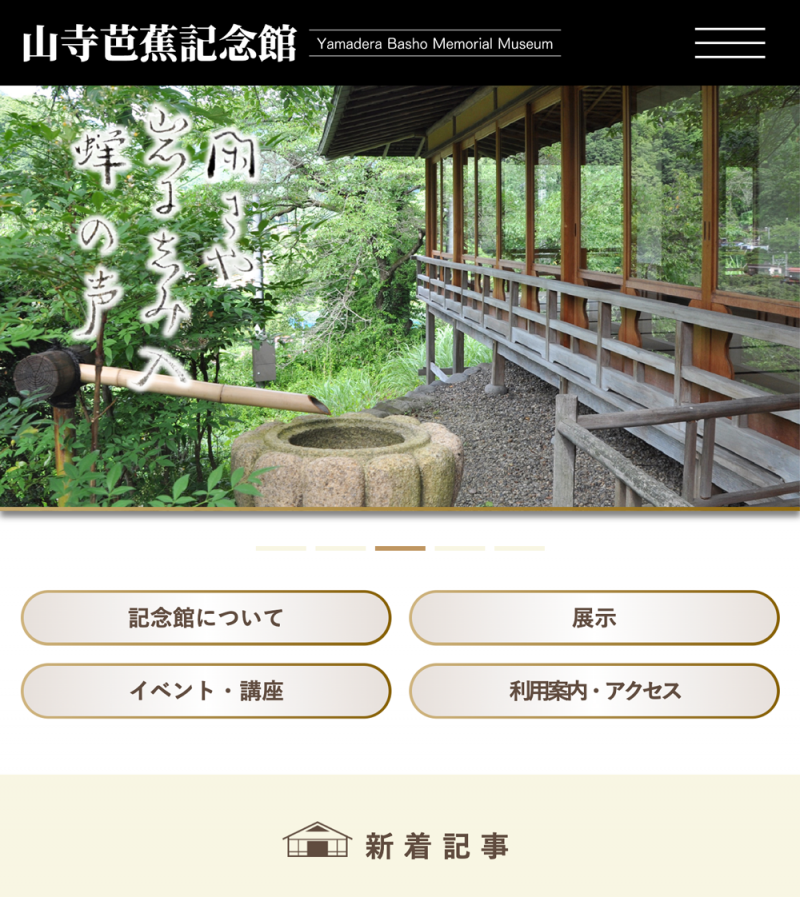
Task: Jump to the last carousel slide indicator
Action: coord(519,548)
